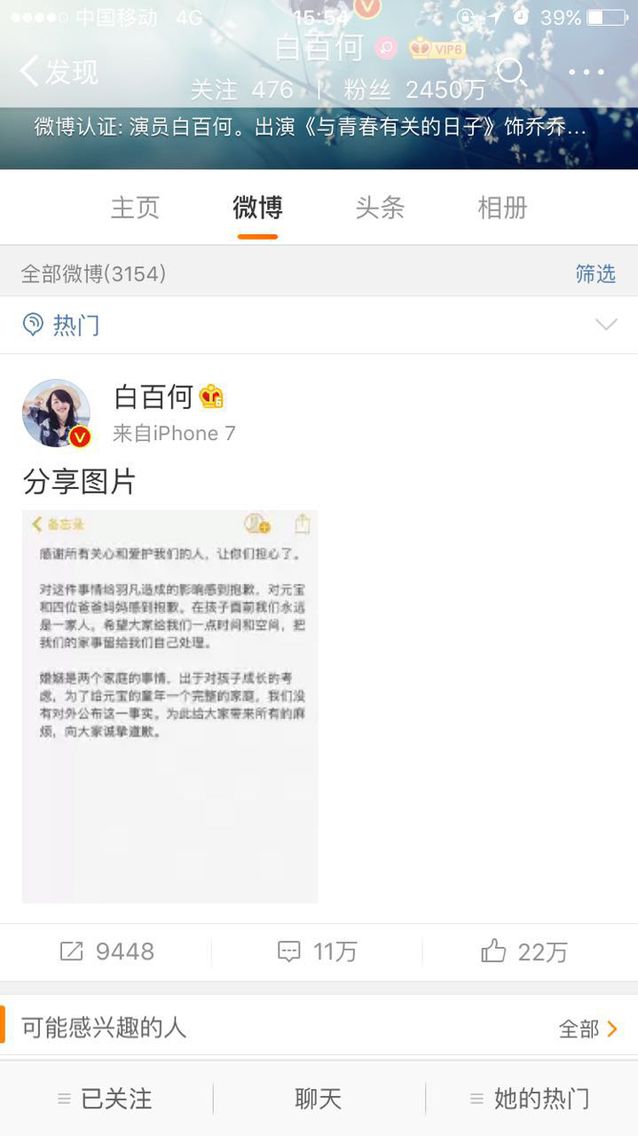Open the 相册 tab
The height and width of the screenshot is (1136, 638).
[x=502, y=208]
